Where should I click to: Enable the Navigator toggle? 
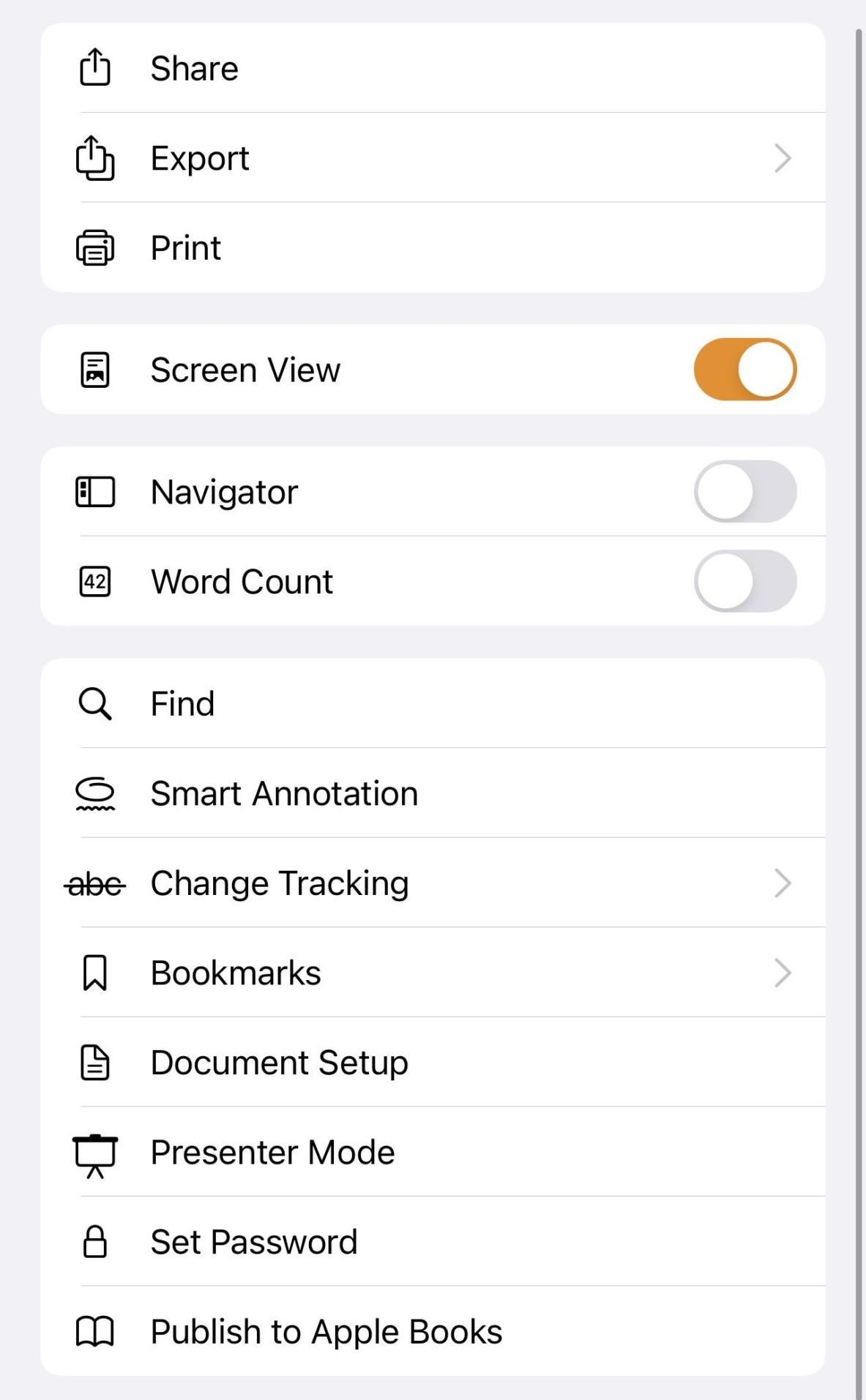coord(744,492)
